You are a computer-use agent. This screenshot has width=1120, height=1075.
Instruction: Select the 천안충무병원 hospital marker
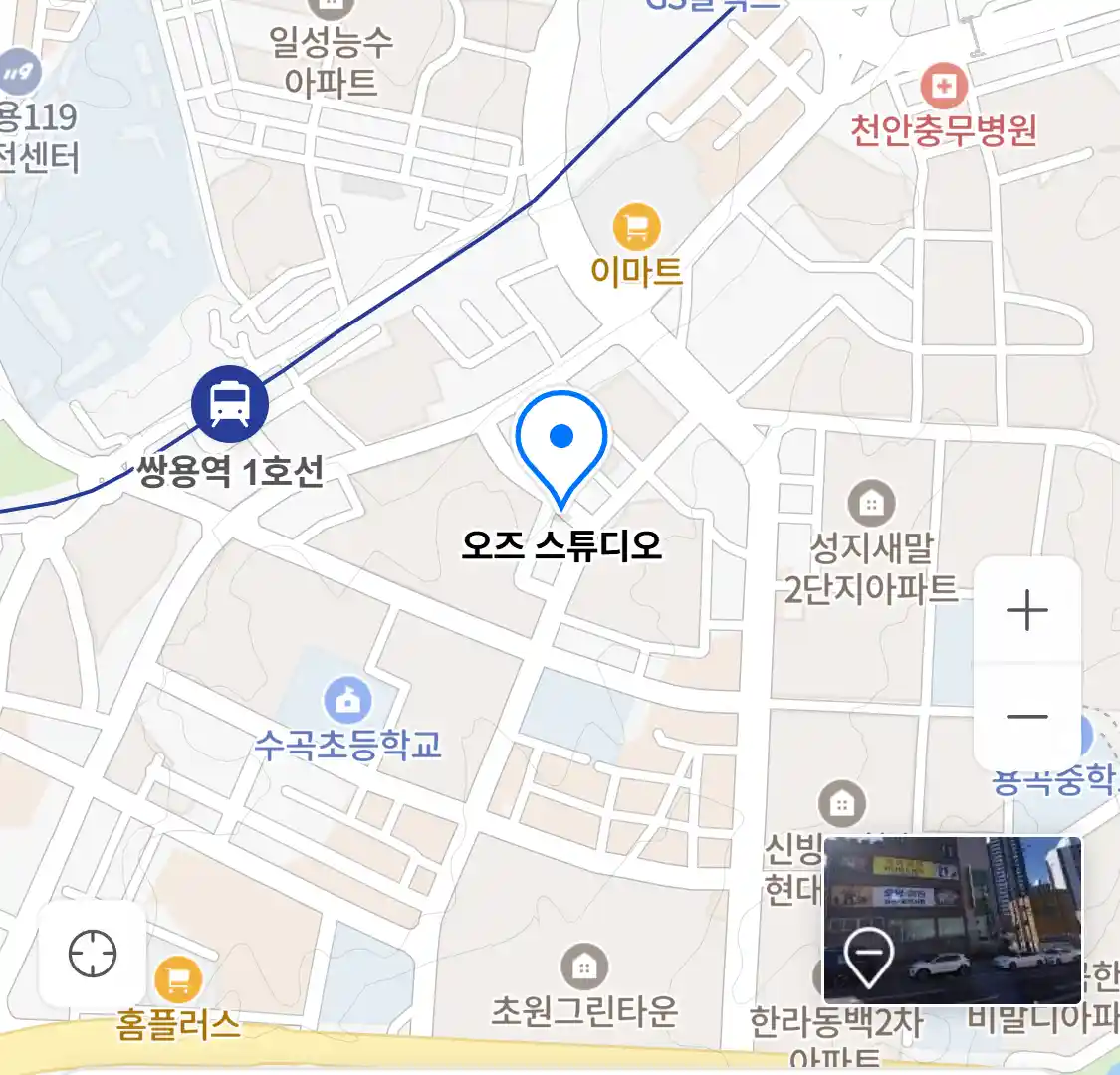click(943, 86)
